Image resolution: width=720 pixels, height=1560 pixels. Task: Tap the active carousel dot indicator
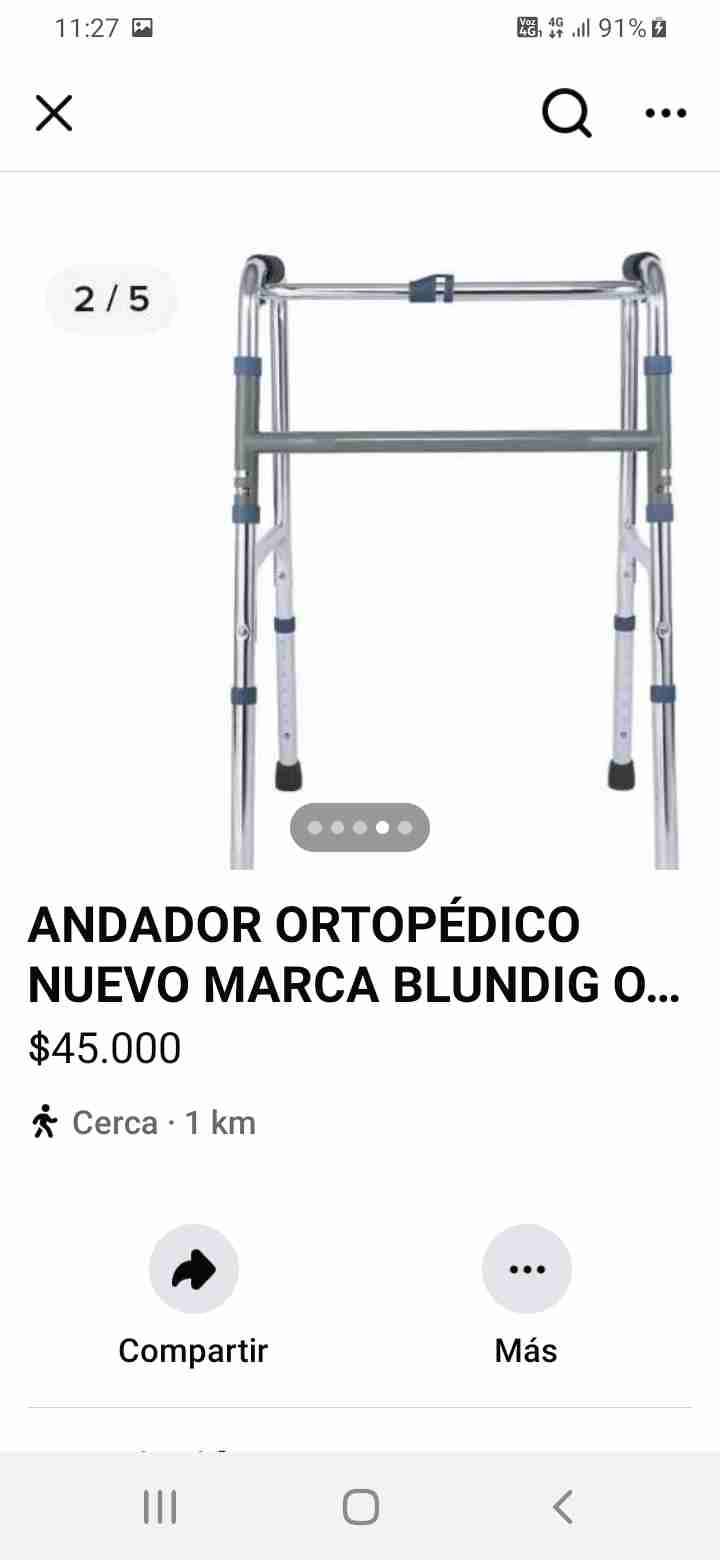click(382, 827)
